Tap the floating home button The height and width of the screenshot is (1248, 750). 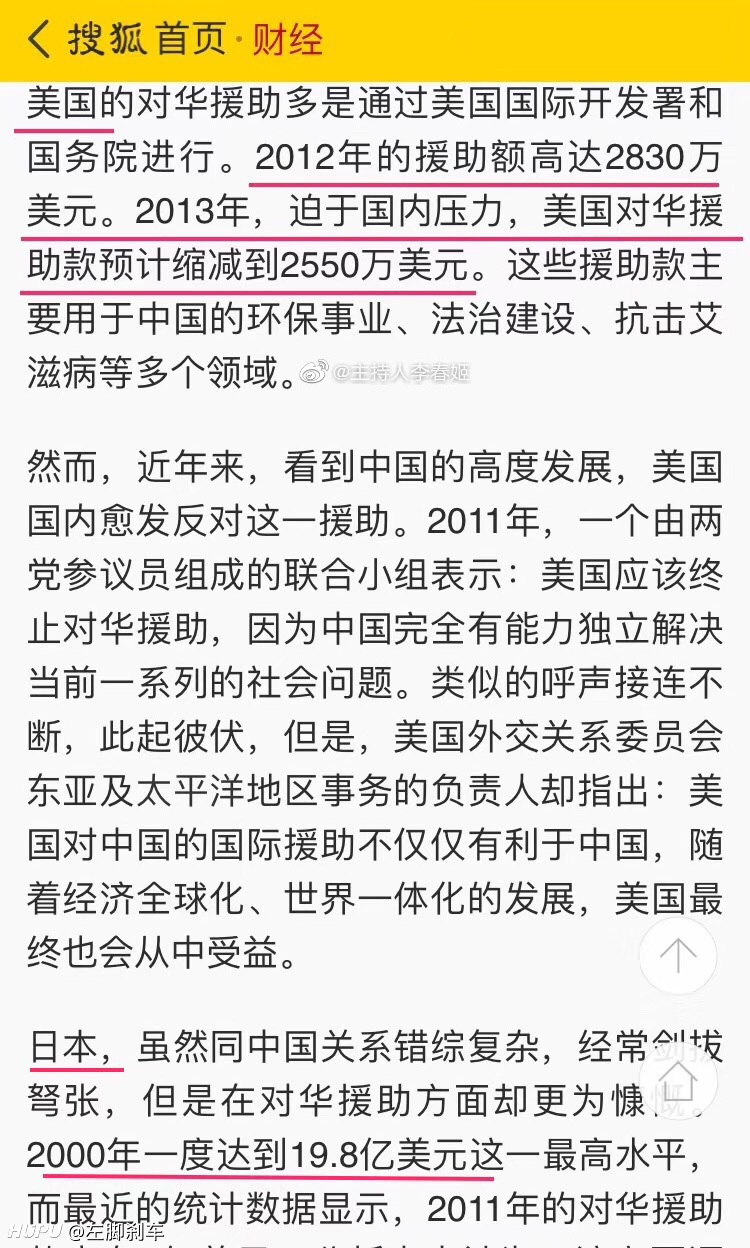point(678,1080)
